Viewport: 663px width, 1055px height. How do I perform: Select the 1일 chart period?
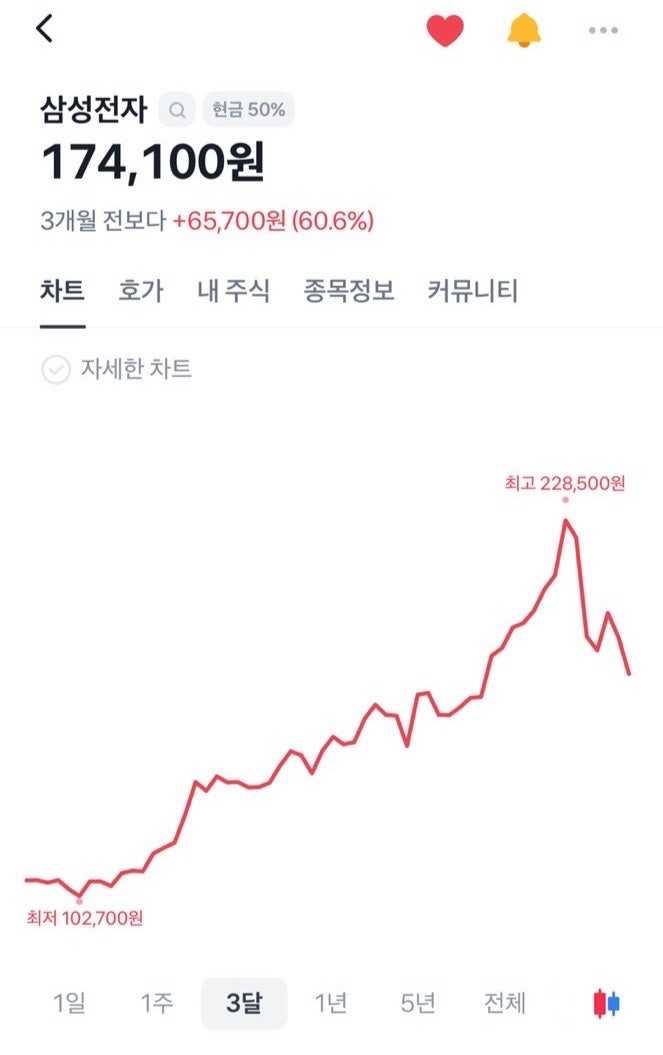pos(70,1002)
